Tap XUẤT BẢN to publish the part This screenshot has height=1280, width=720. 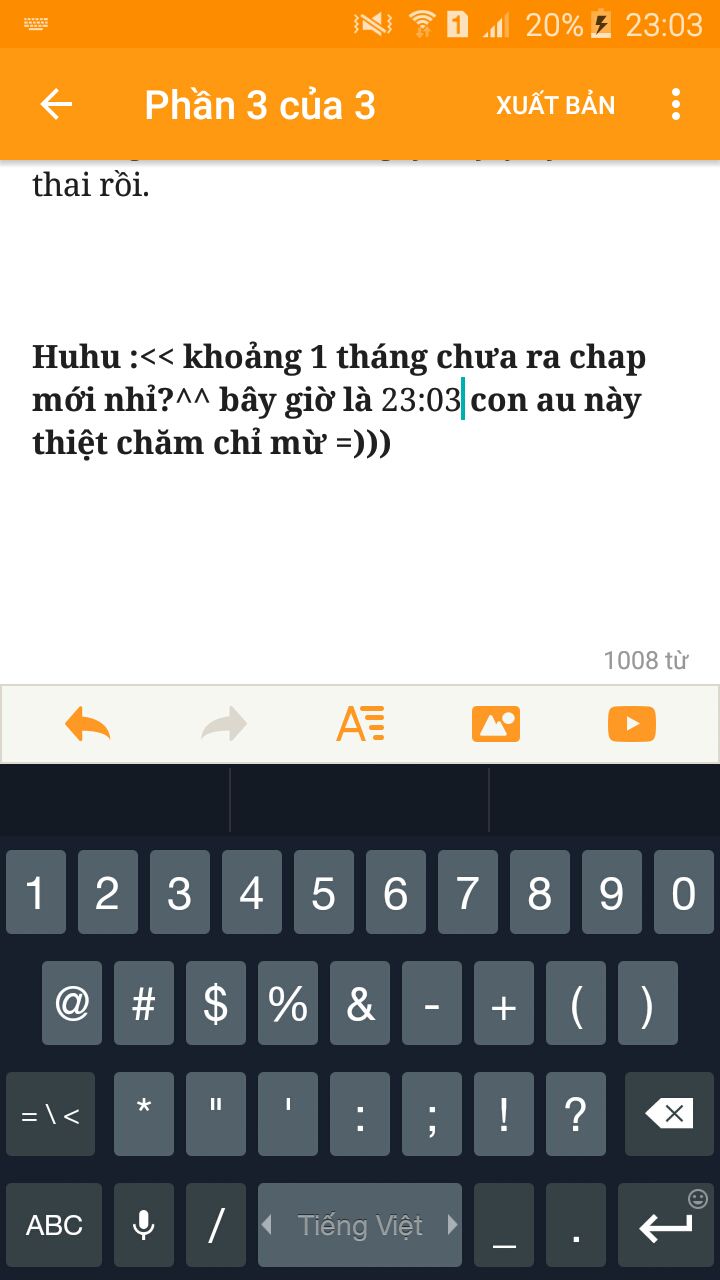[x=555, y=105]
